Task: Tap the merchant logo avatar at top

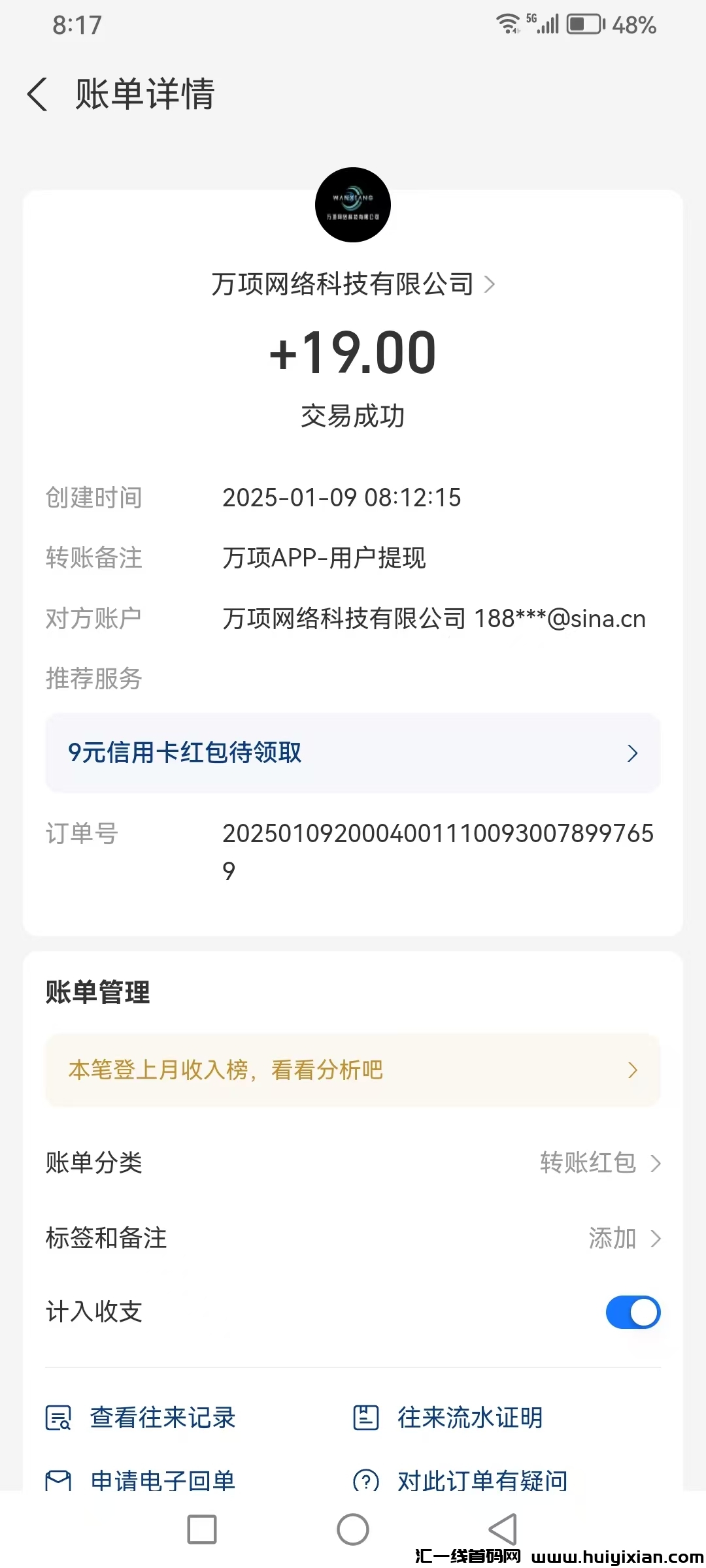Action: [353, 204]
